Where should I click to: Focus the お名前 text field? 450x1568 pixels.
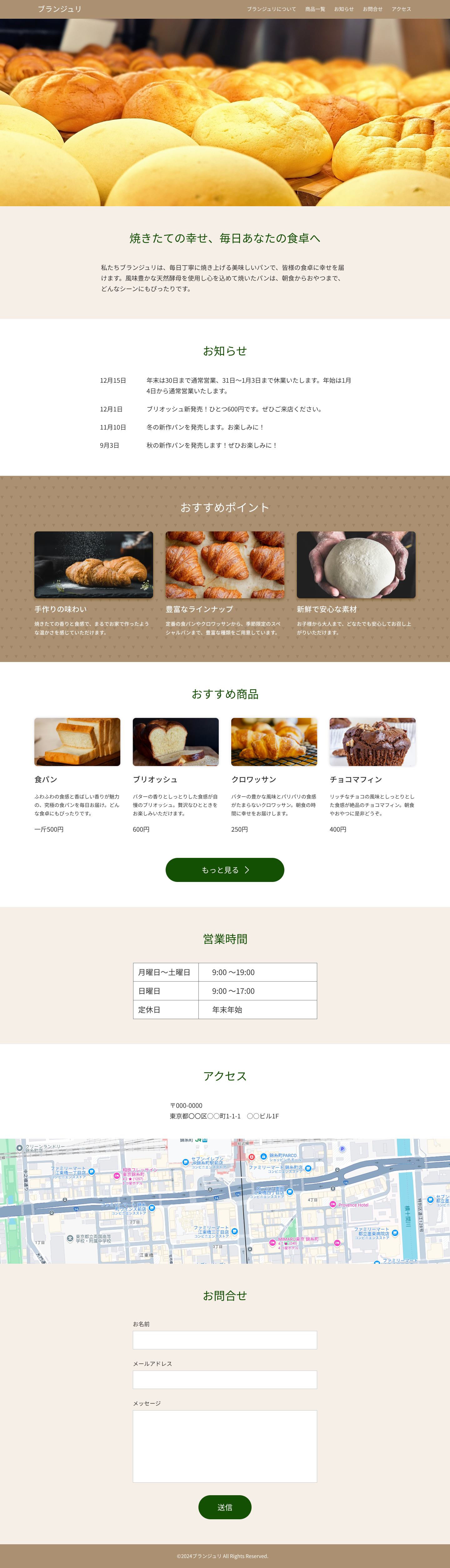tap(225, 1340)
